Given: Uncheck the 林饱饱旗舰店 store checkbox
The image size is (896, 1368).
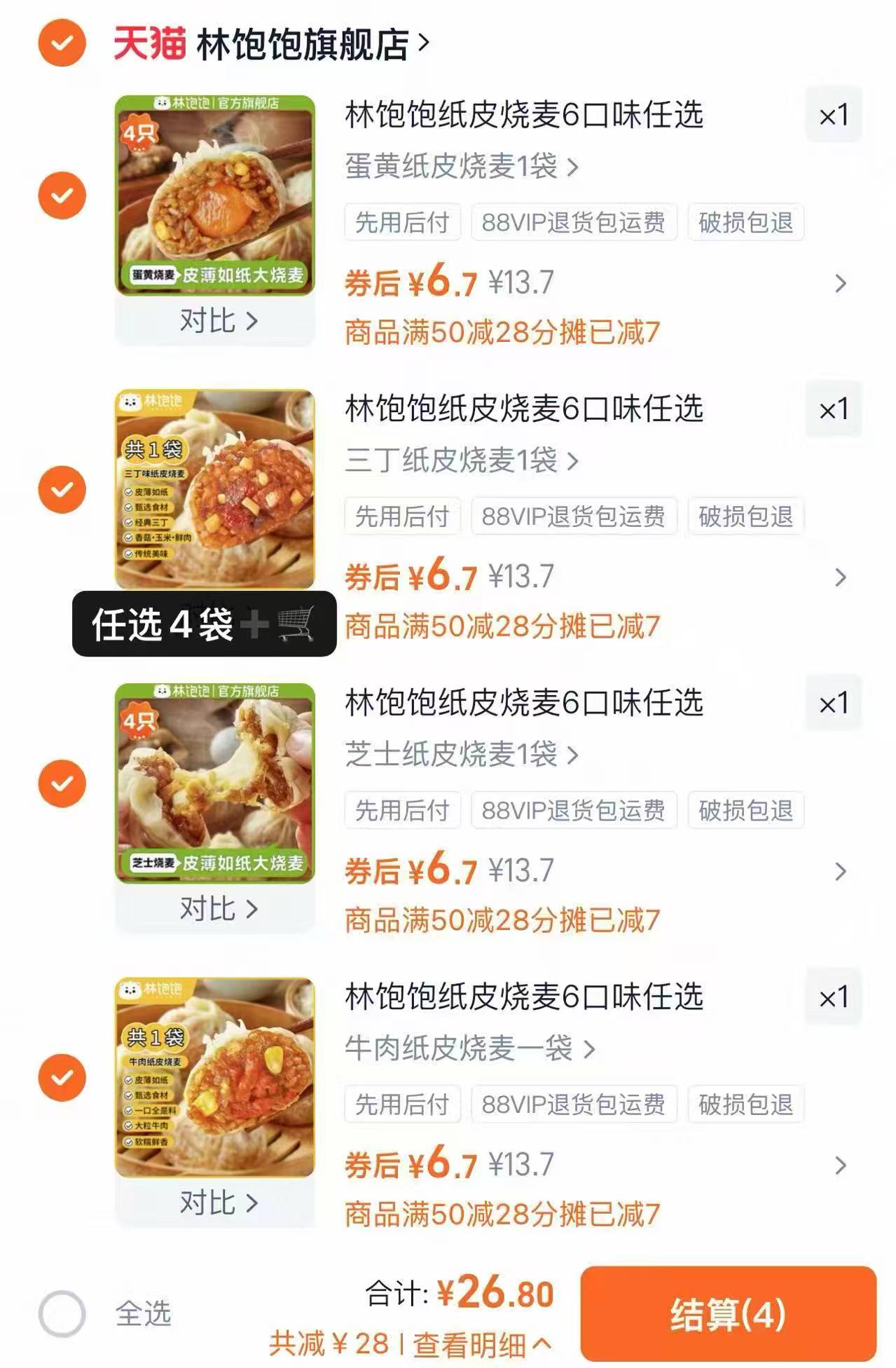Looking at the screenshot, I should 62,41.
